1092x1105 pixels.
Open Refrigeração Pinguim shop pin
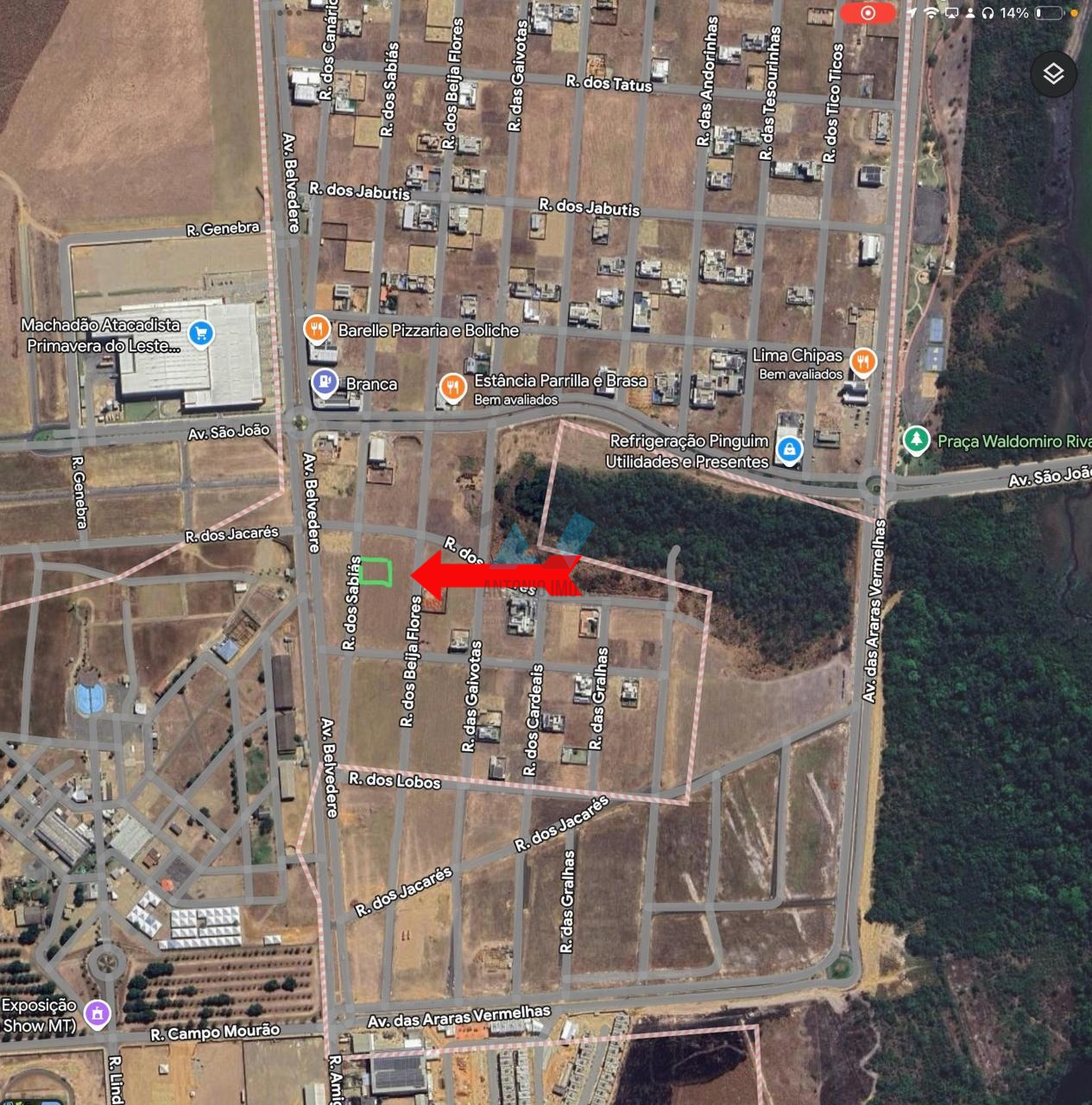pos(788,449)
